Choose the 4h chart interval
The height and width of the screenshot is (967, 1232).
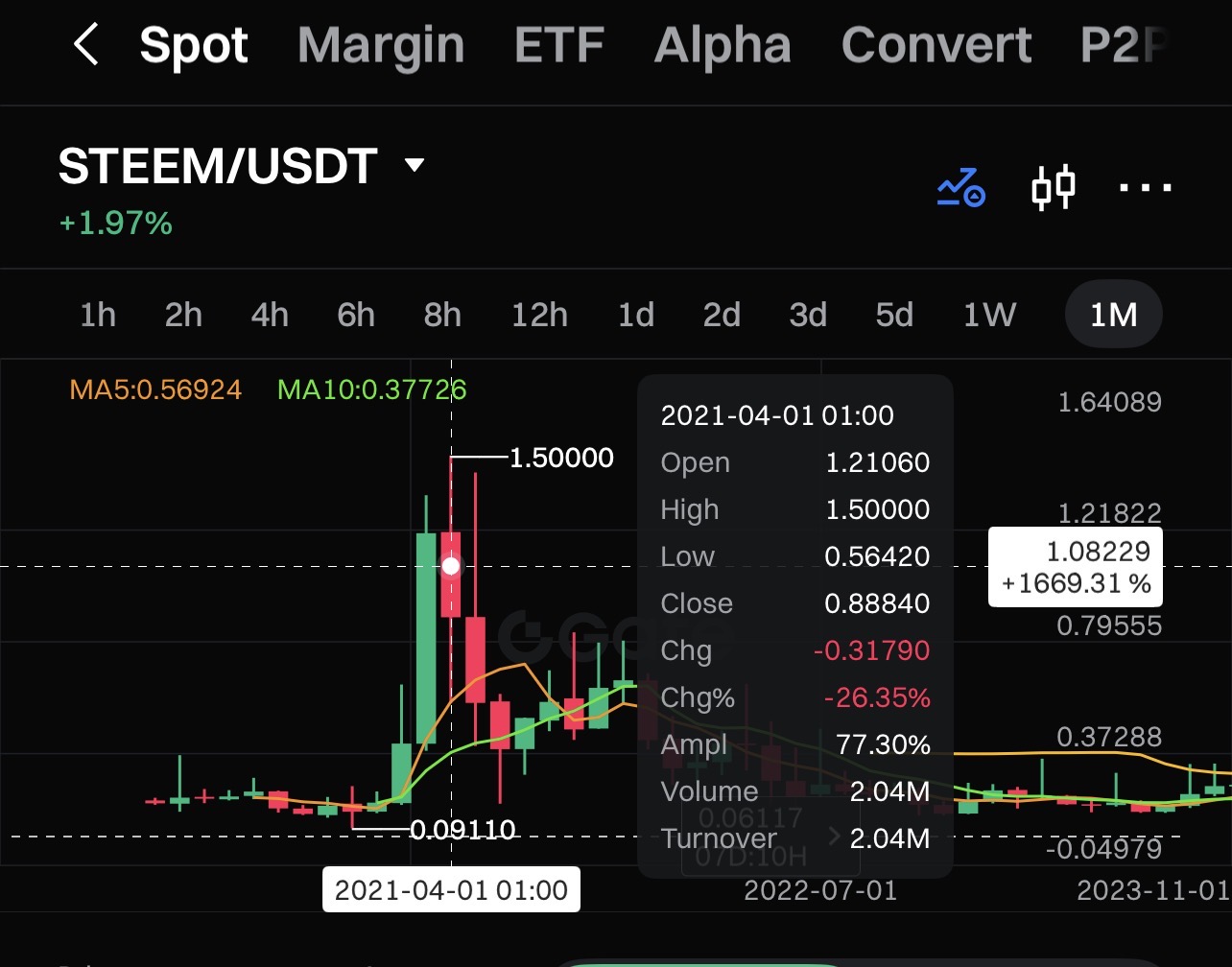(270, 314)
